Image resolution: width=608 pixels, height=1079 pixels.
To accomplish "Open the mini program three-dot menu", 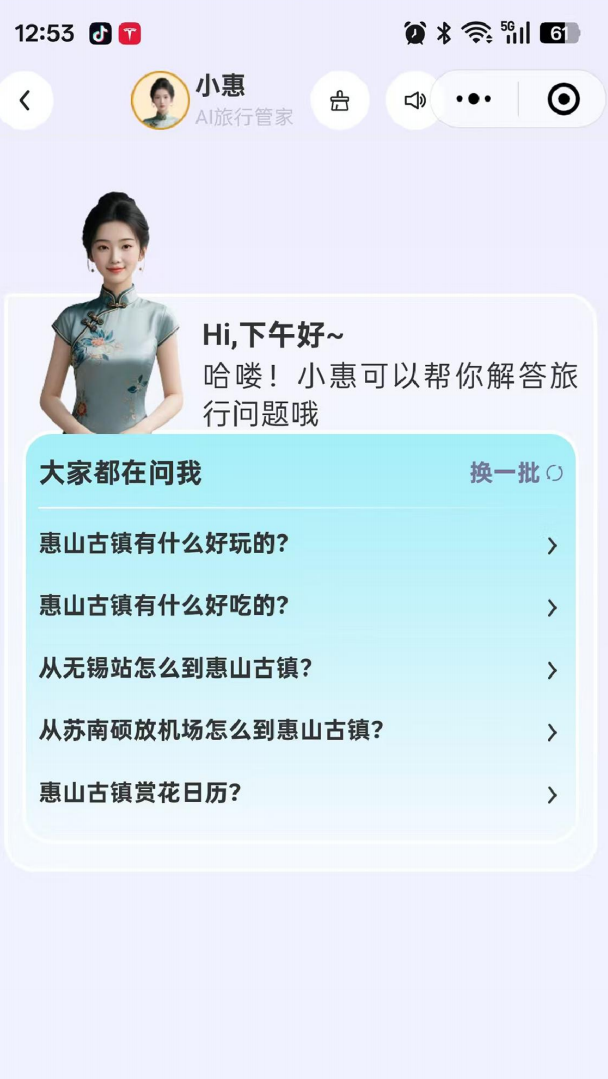I will (x=474, y=99).
